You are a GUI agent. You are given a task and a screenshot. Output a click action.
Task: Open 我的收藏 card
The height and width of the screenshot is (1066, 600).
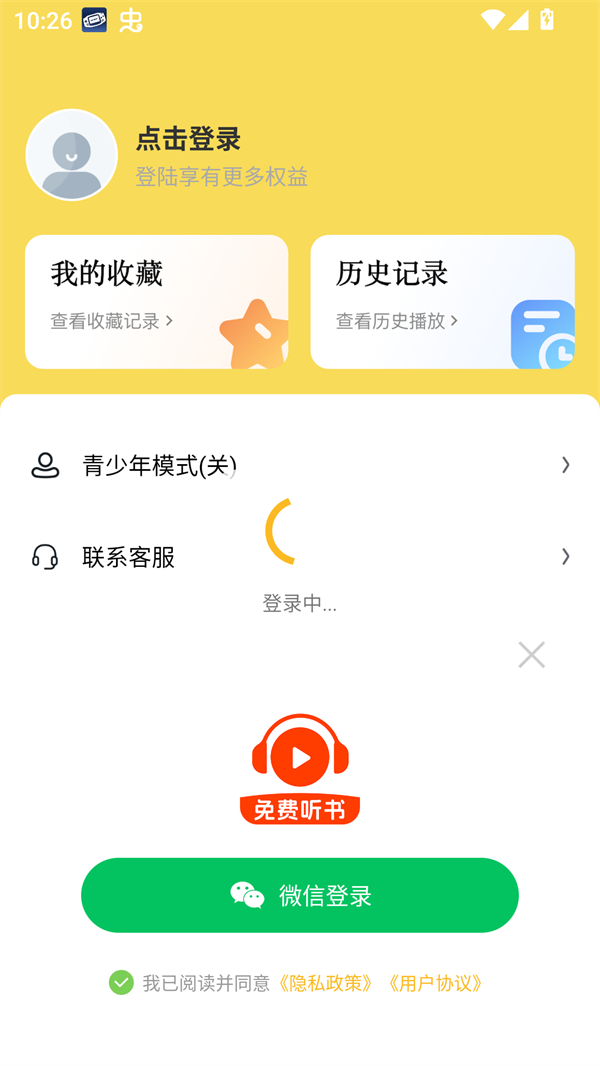coord(156,301)
